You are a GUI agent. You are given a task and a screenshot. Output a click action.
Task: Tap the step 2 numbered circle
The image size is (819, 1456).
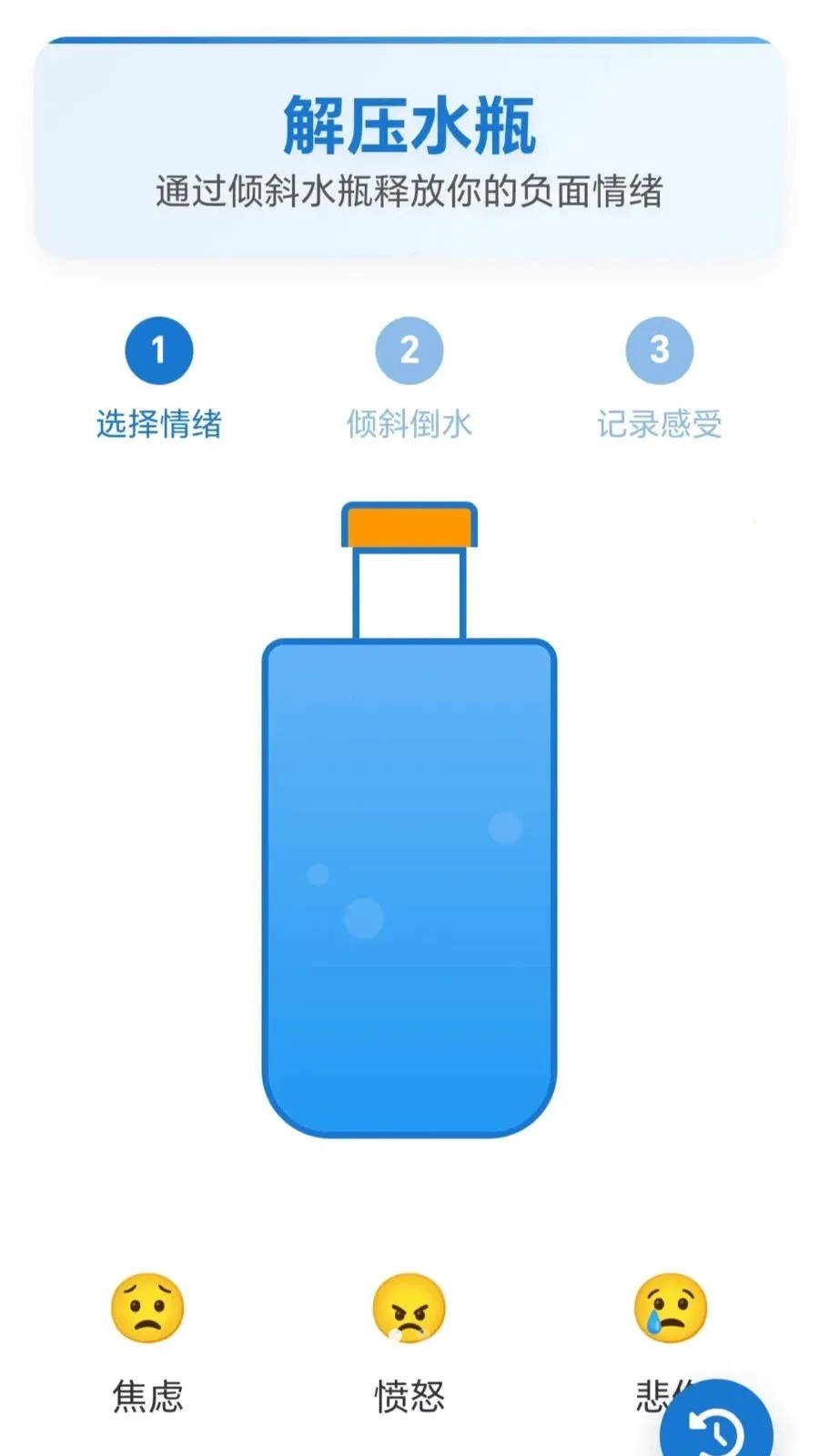pos(409,351)
